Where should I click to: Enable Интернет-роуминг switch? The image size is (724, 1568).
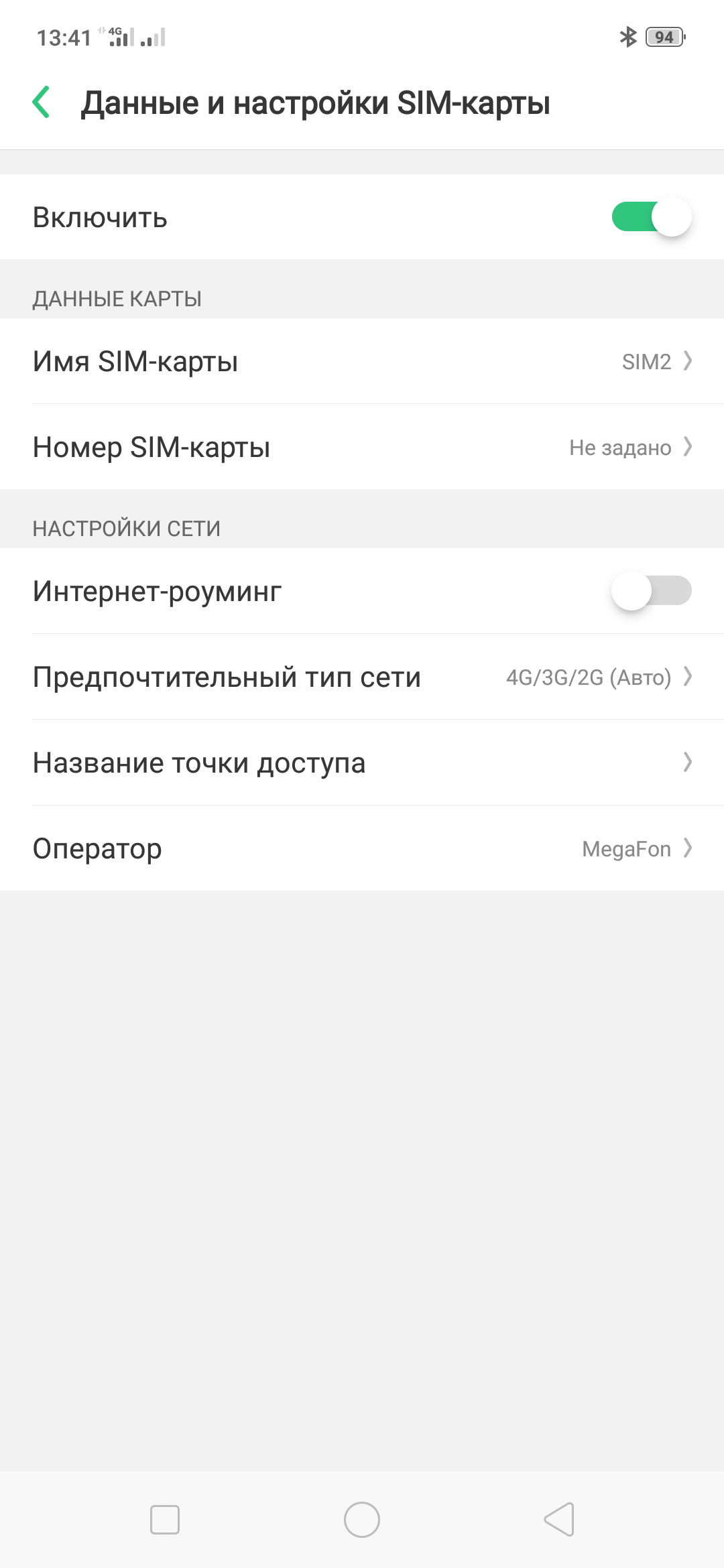click(x=651, y=590)
